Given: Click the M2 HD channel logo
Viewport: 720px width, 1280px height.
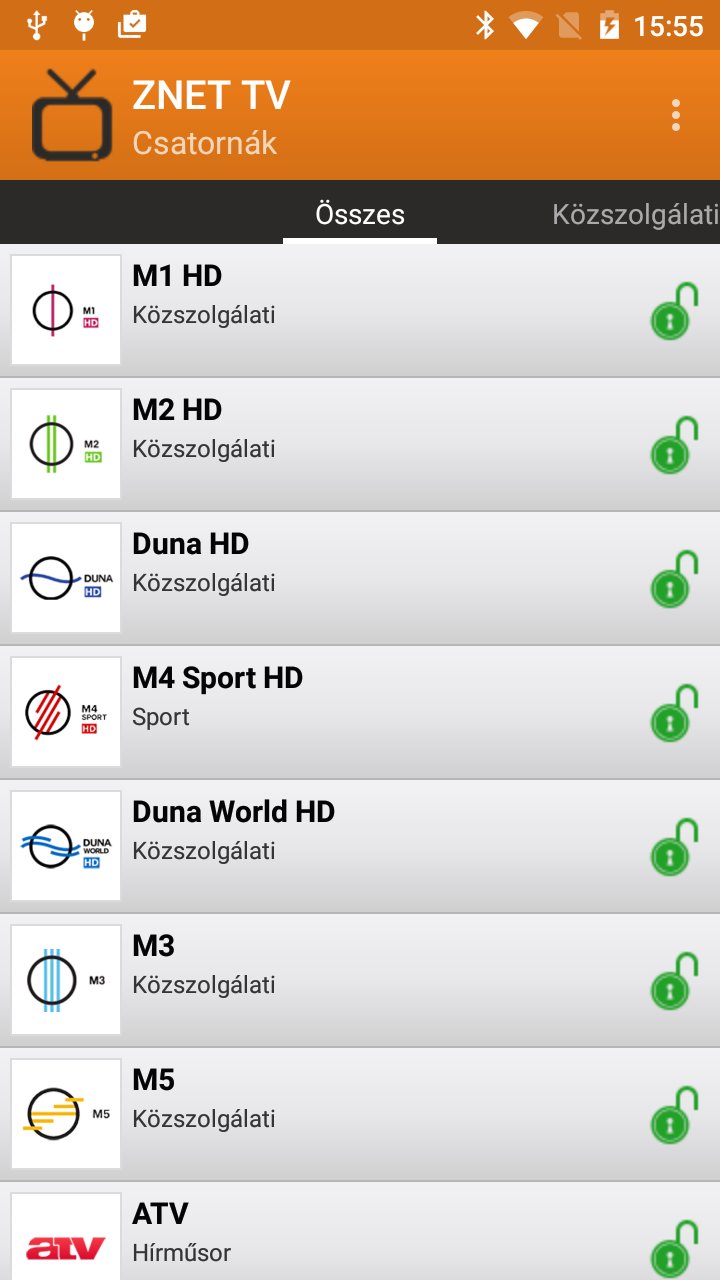Looking at the screenshot, I should (65, 443).
